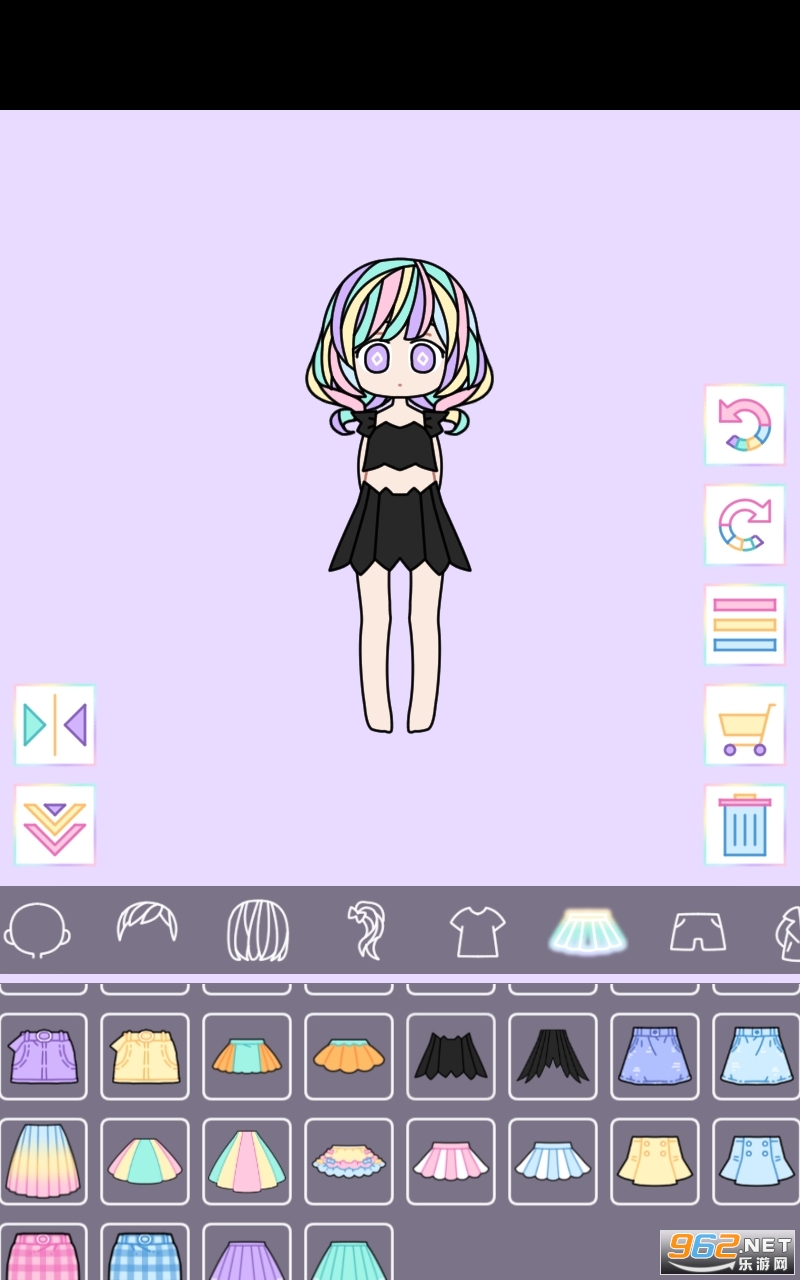Tap the redo arrow button
This screenshot has width=800, height=1280.
coord(745,525)
